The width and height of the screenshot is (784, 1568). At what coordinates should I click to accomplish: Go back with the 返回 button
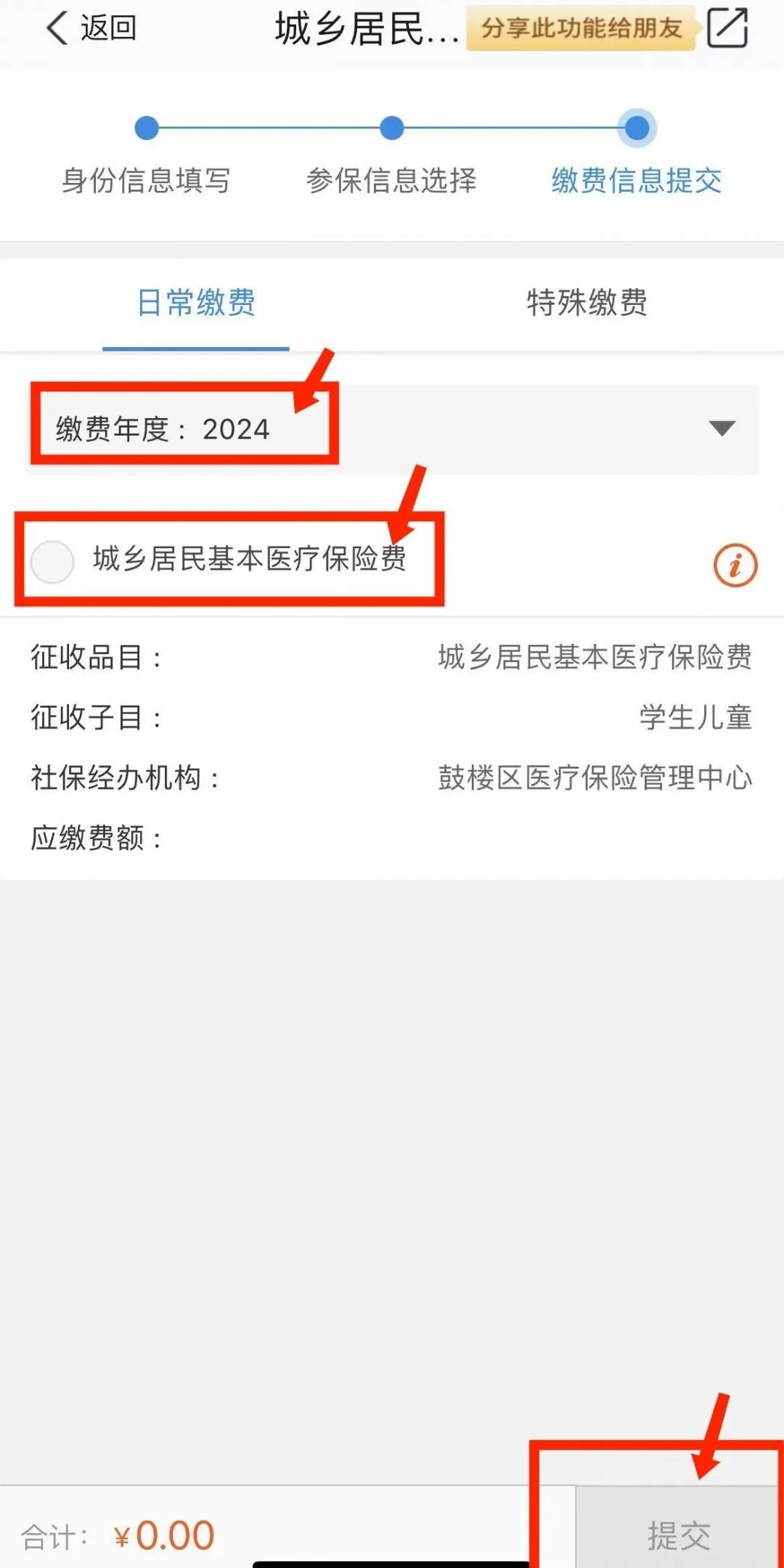[91, 29]
